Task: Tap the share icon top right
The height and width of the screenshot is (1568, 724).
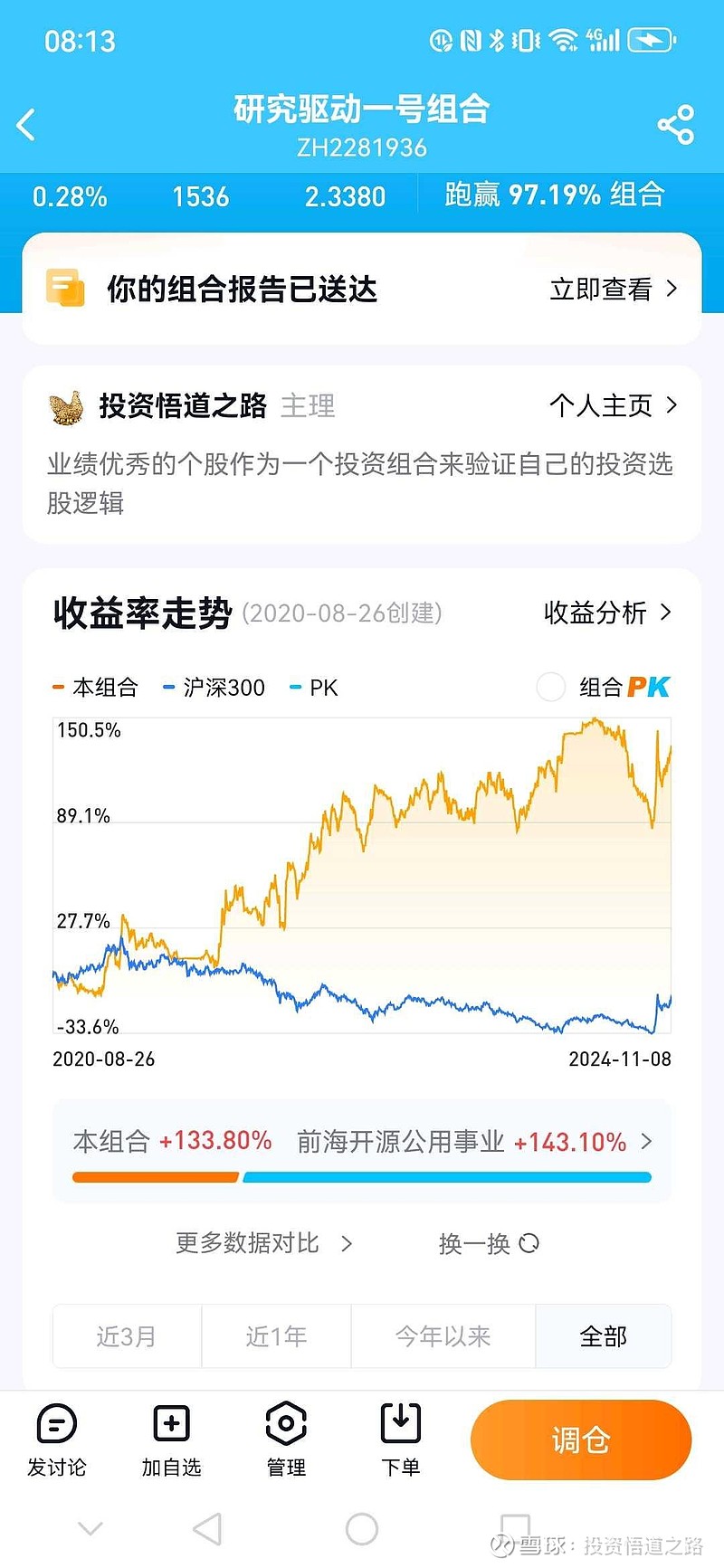Action: (675, 125)
